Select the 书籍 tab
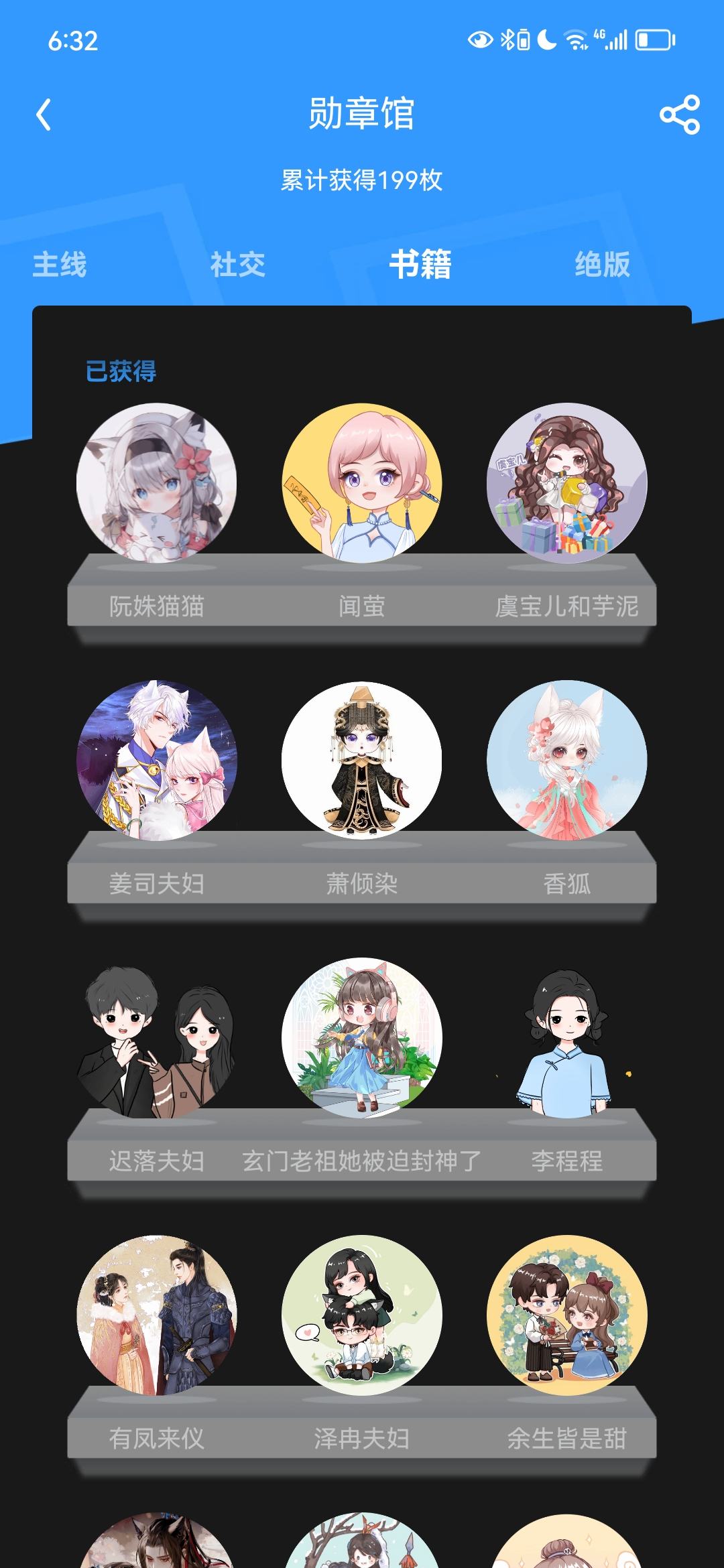The height and width of the screenshot is (1568, 724). (420, 264)
